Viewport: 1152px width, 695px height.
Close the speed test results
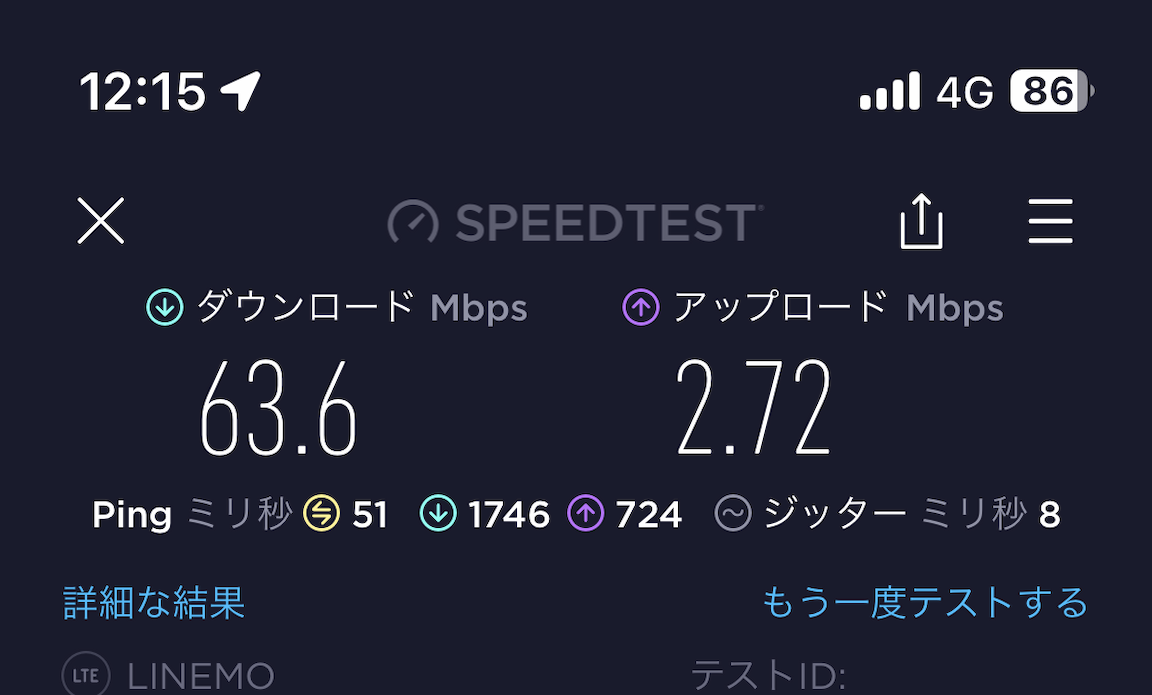[x=101, y=221]
